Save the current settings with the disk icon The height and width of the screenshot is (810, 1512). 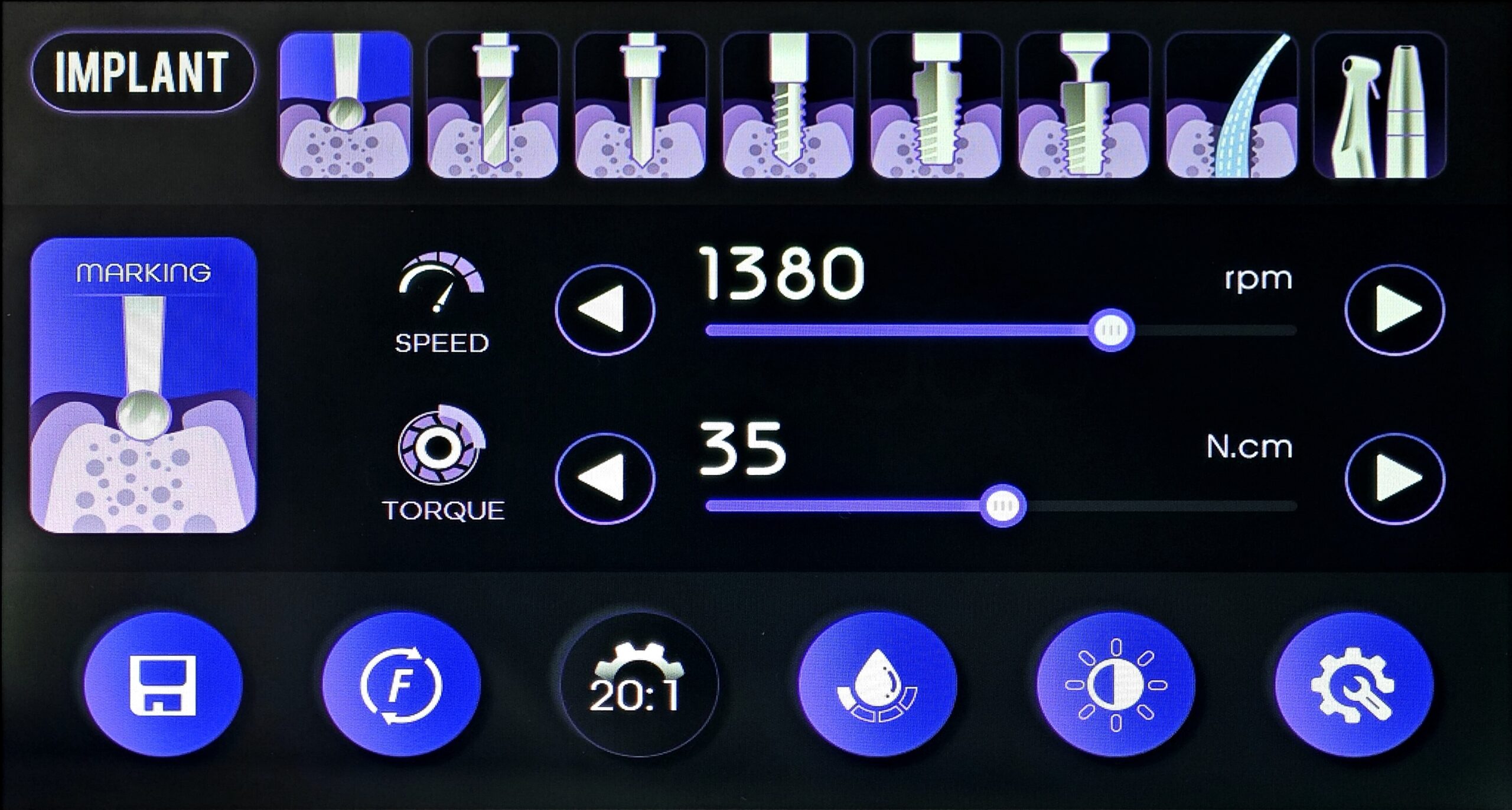163,685
